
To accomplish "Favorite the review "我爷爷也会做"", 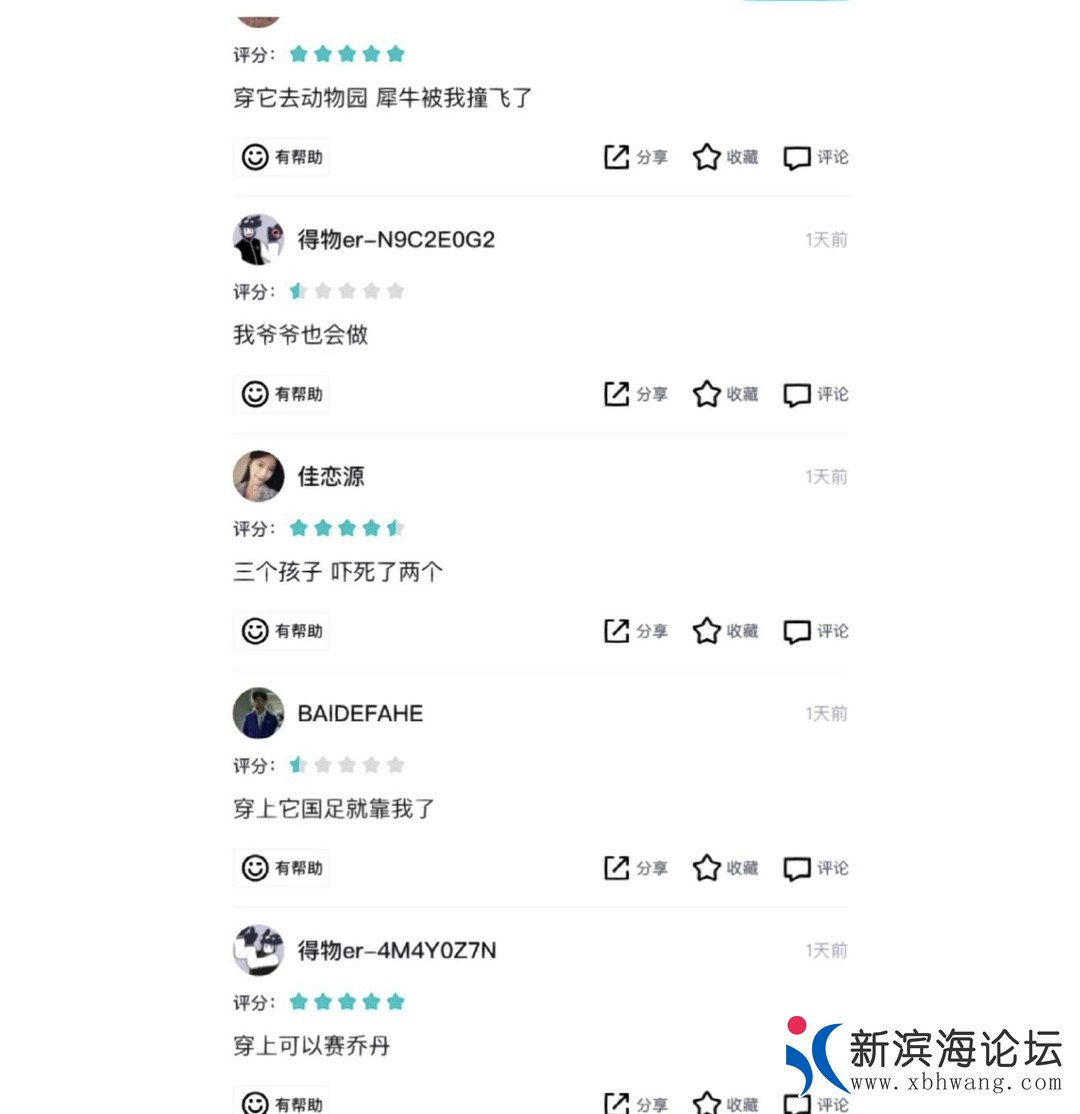I will tap(725, 394).
